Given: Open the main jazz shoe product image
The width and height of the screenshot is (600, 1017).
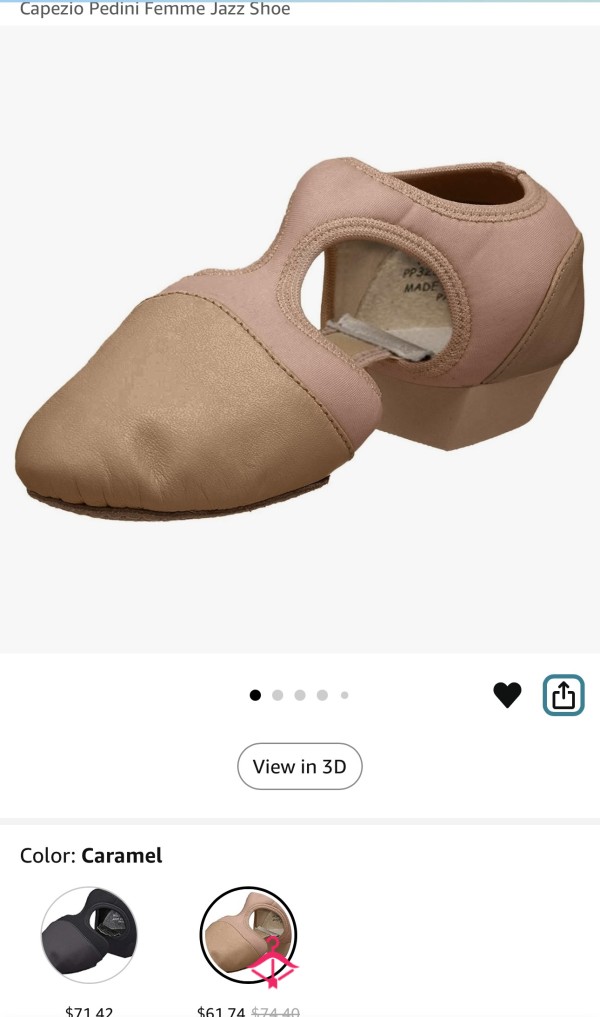Looking at the screenshot, I should point(300,339).
